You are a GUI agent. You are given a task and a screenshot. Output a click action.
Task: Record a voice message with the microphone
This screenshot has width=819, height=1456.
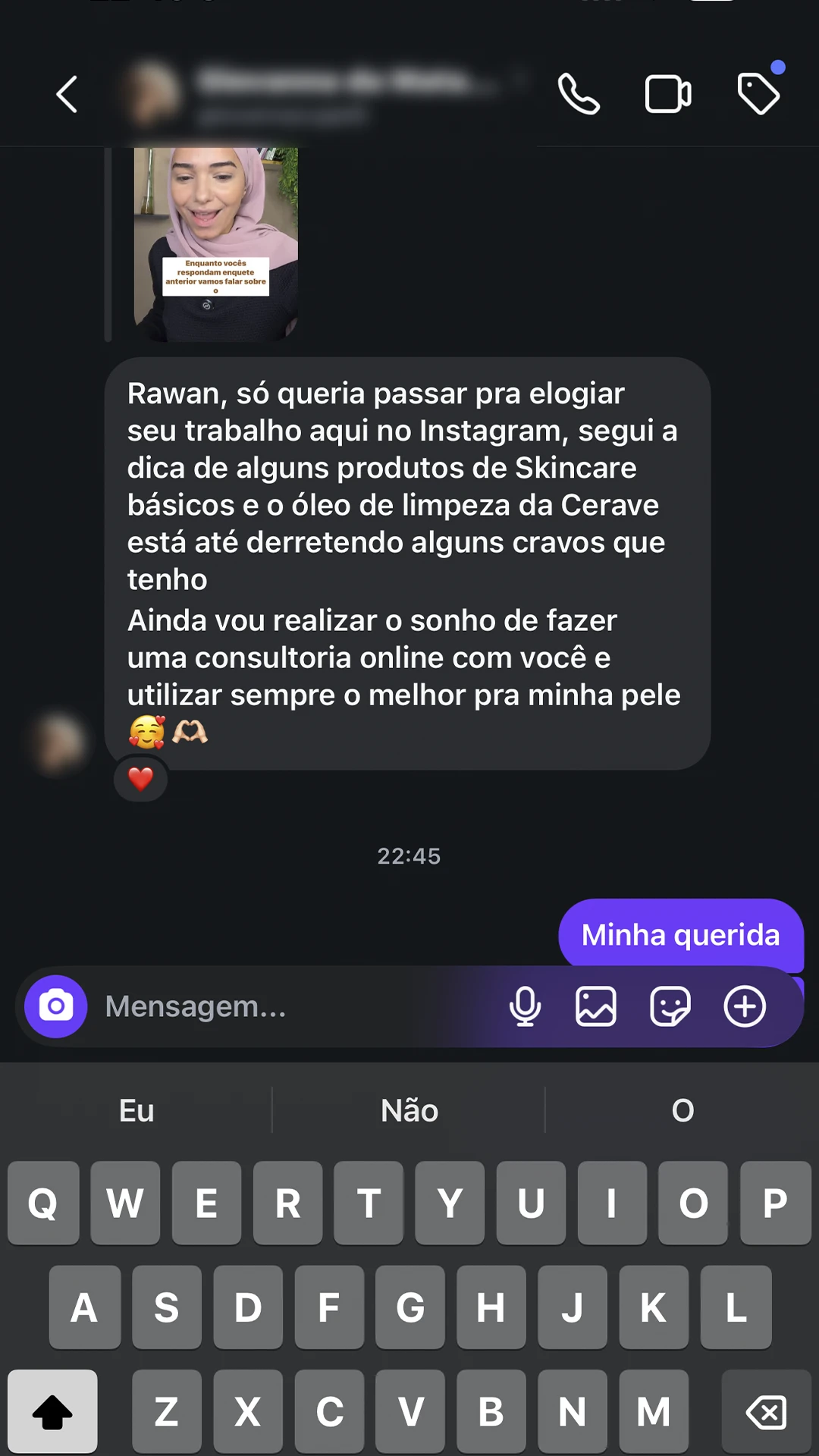click(x=526, y=1006)
